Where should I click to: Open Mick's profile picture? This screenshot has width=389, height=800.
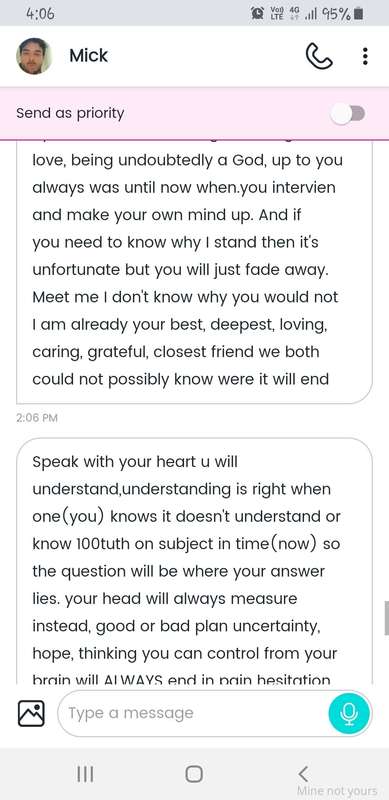tap(34, 56)
